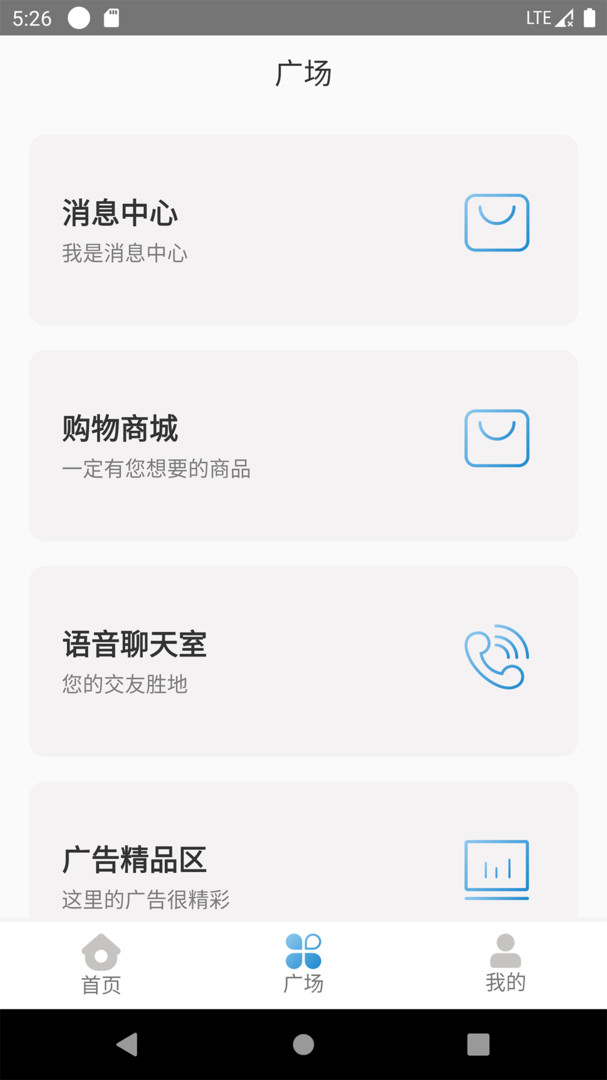Go to the 我的 tab
The image size is (607, 1080).
tap(505, 964)
